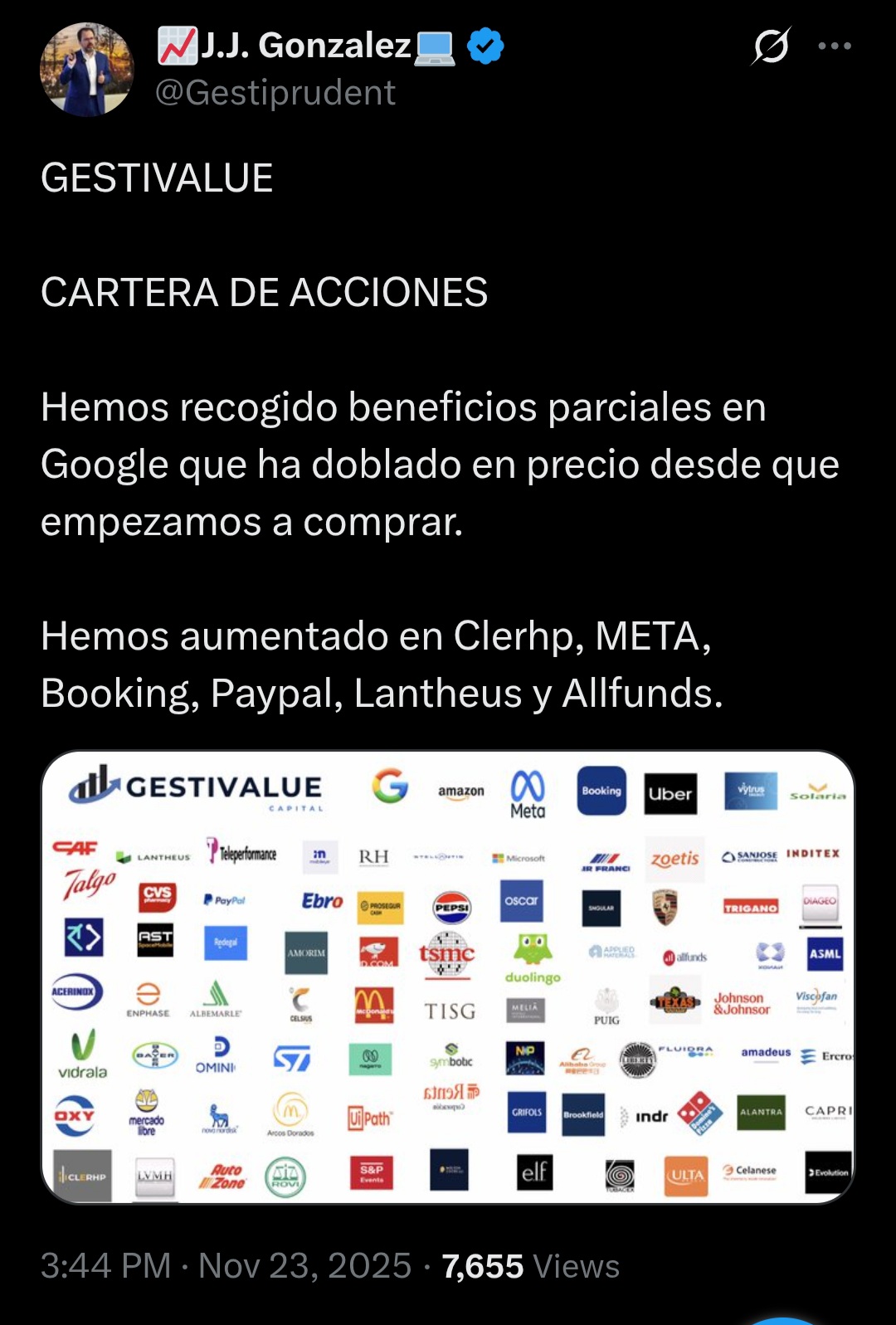Viewport: 896px width, 1325px height.
Task: Select the Booking logo
Action: (x=601, y=792)
